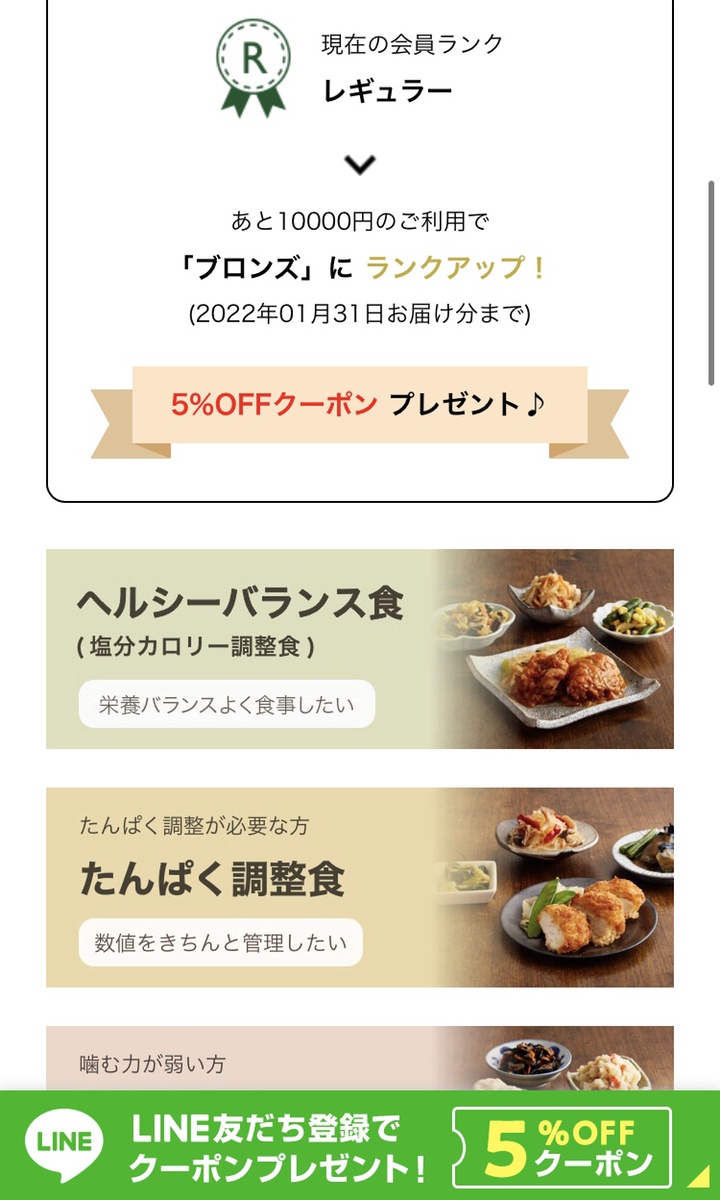This screenshot has width=720, height=1200.
Task: Open the 5%OFFクーポン プレゼント ribbon
Action: (360, 406)
